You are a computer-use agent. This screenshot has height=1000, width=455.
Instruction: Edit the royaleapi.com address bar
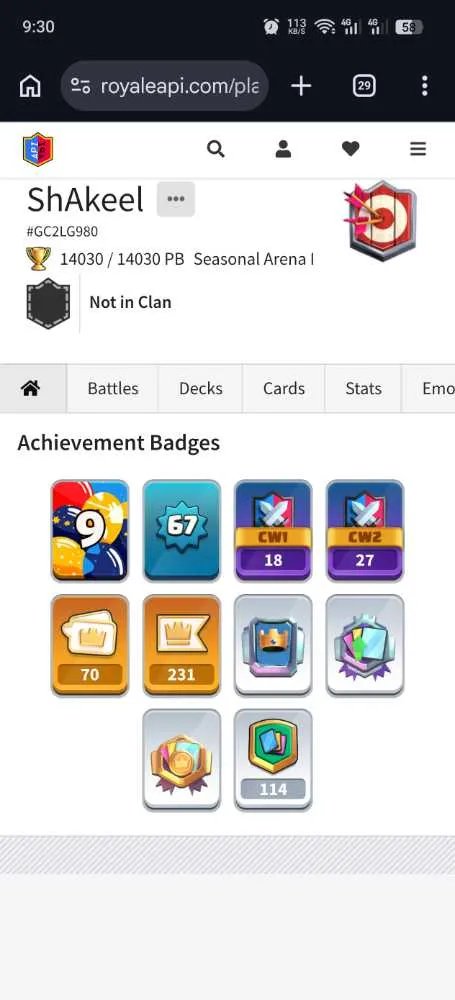click(165, 86)
